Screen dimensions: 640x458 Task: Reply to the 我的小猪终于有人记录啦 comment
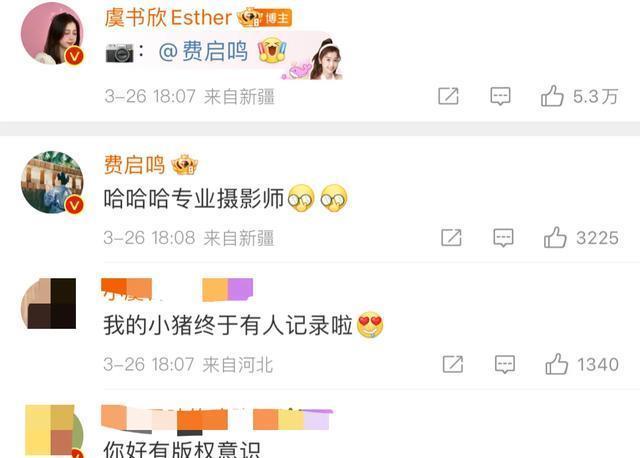pos(504,365)
